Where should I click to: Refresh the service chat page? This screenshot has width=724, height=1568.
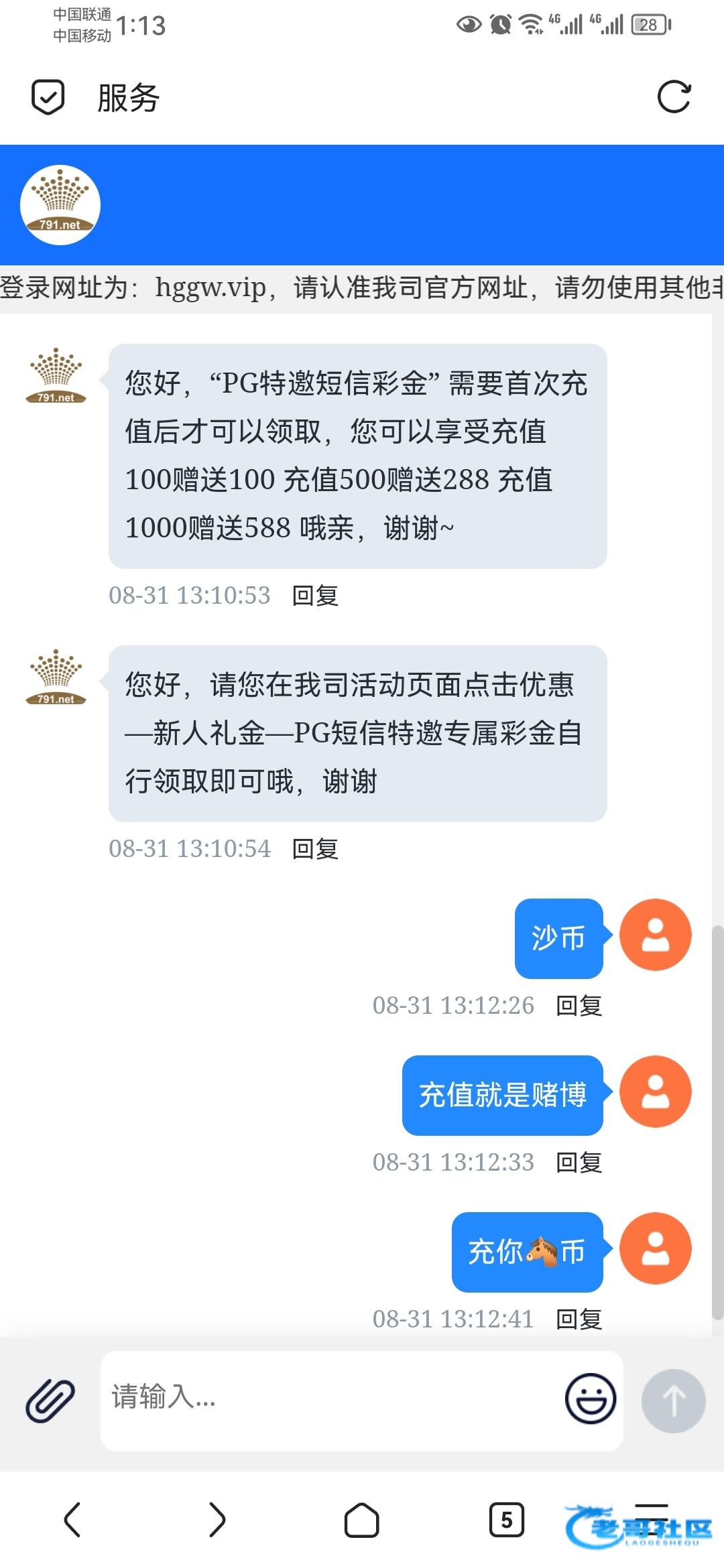[674, 97]
